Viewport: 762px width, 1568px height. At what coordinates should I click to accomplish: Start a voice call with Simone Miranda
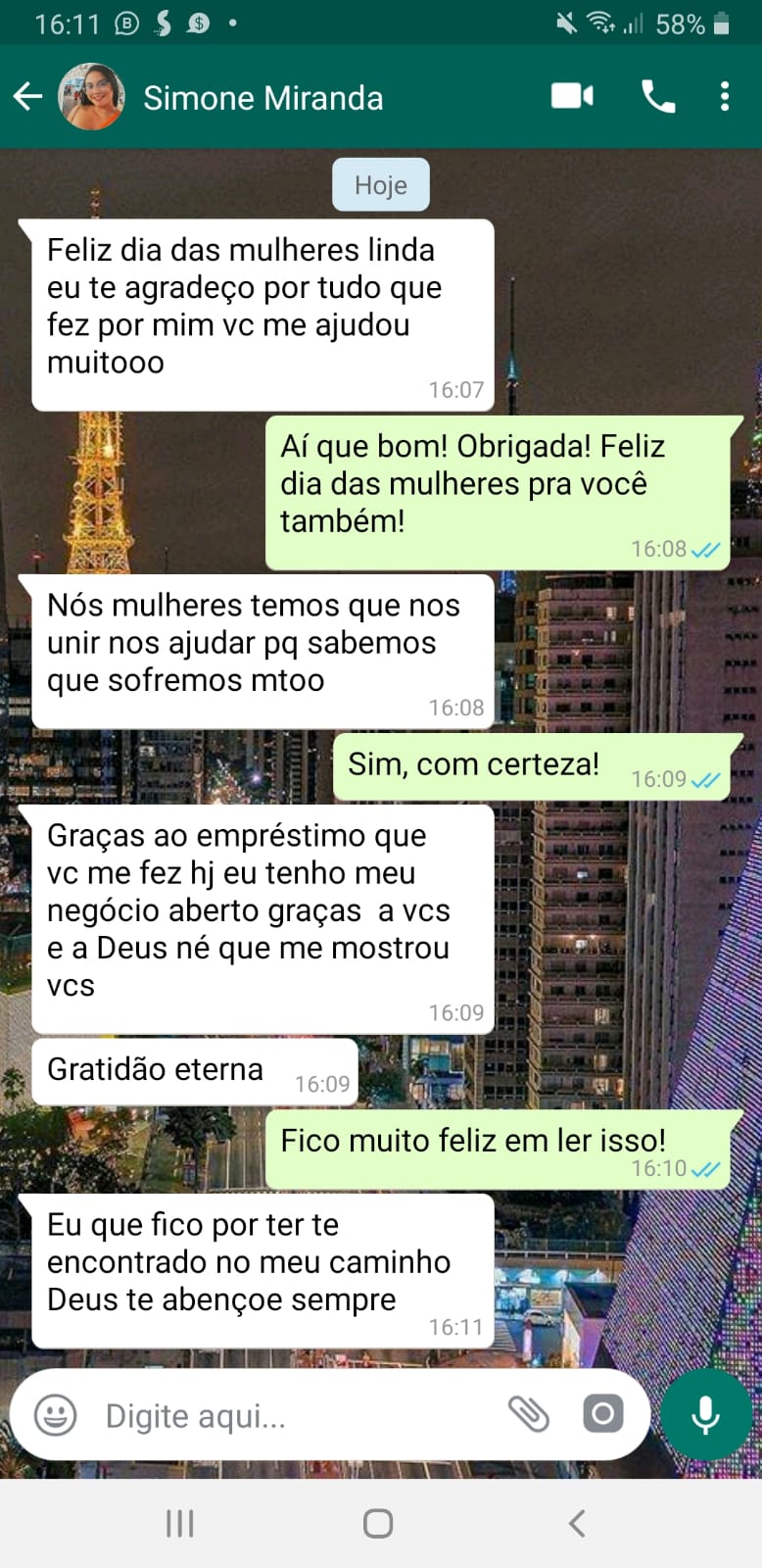click(657, 96)
